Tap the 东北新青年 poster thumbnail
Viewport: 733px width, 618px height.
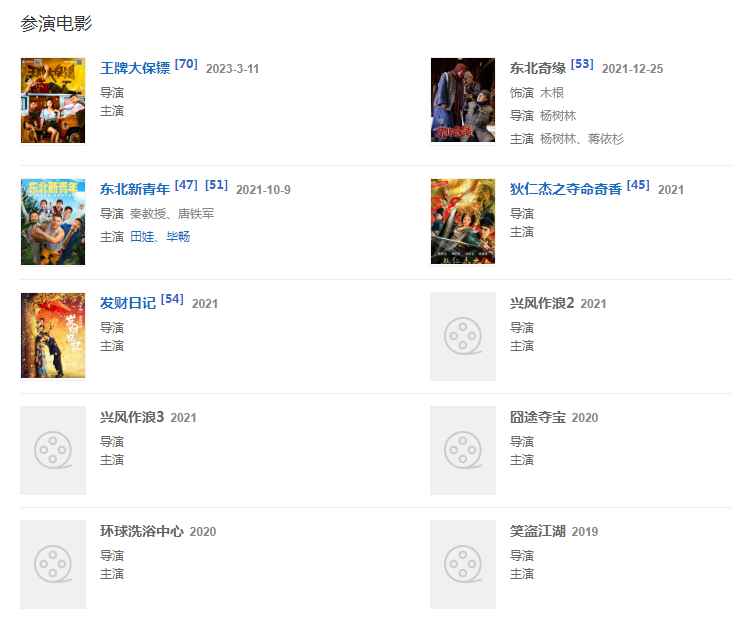(53, 222)
